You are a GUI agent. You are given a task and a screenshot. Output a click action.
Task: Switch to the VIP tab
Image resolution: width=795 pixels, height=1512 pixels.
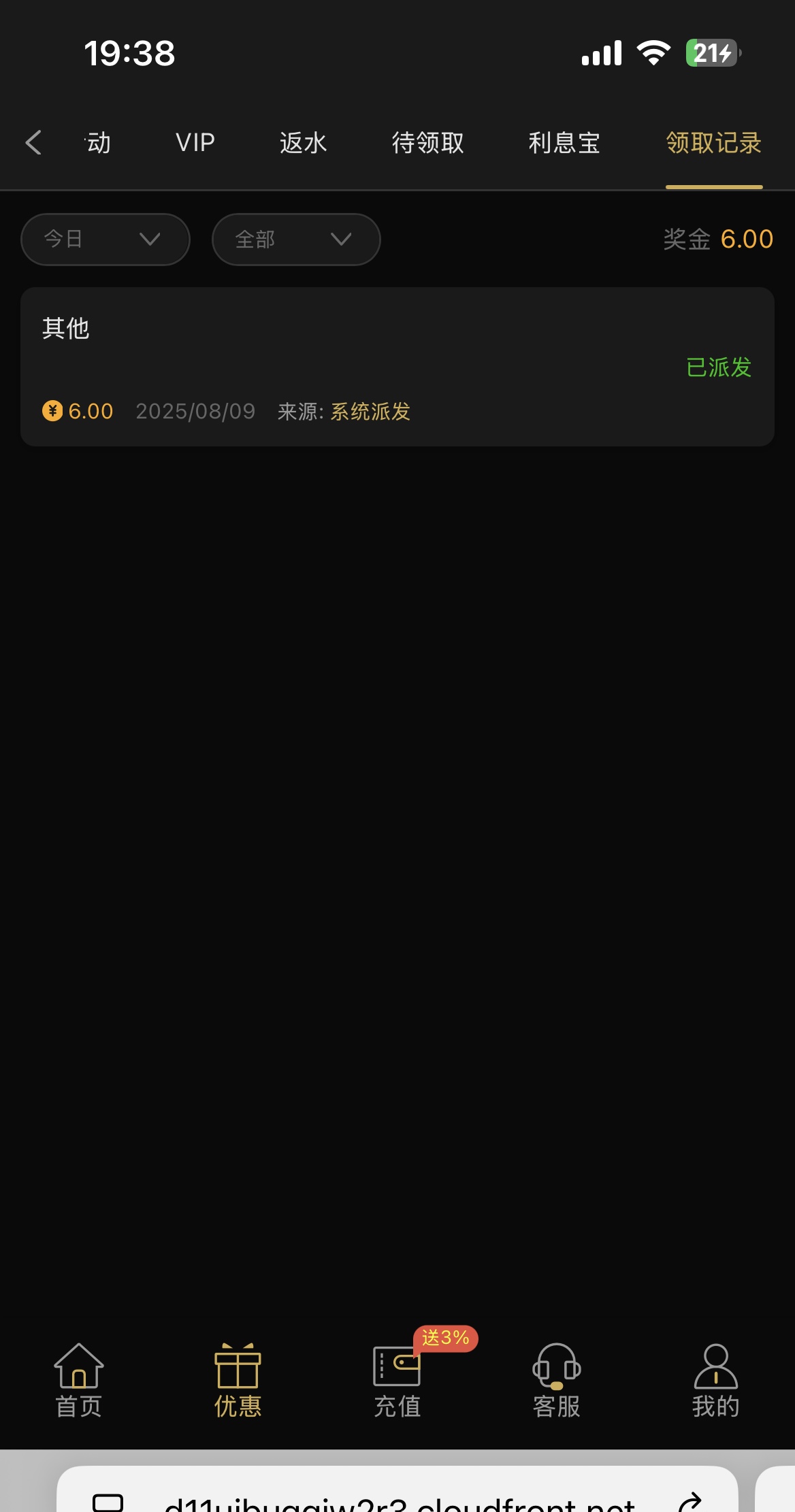(195, 143)
